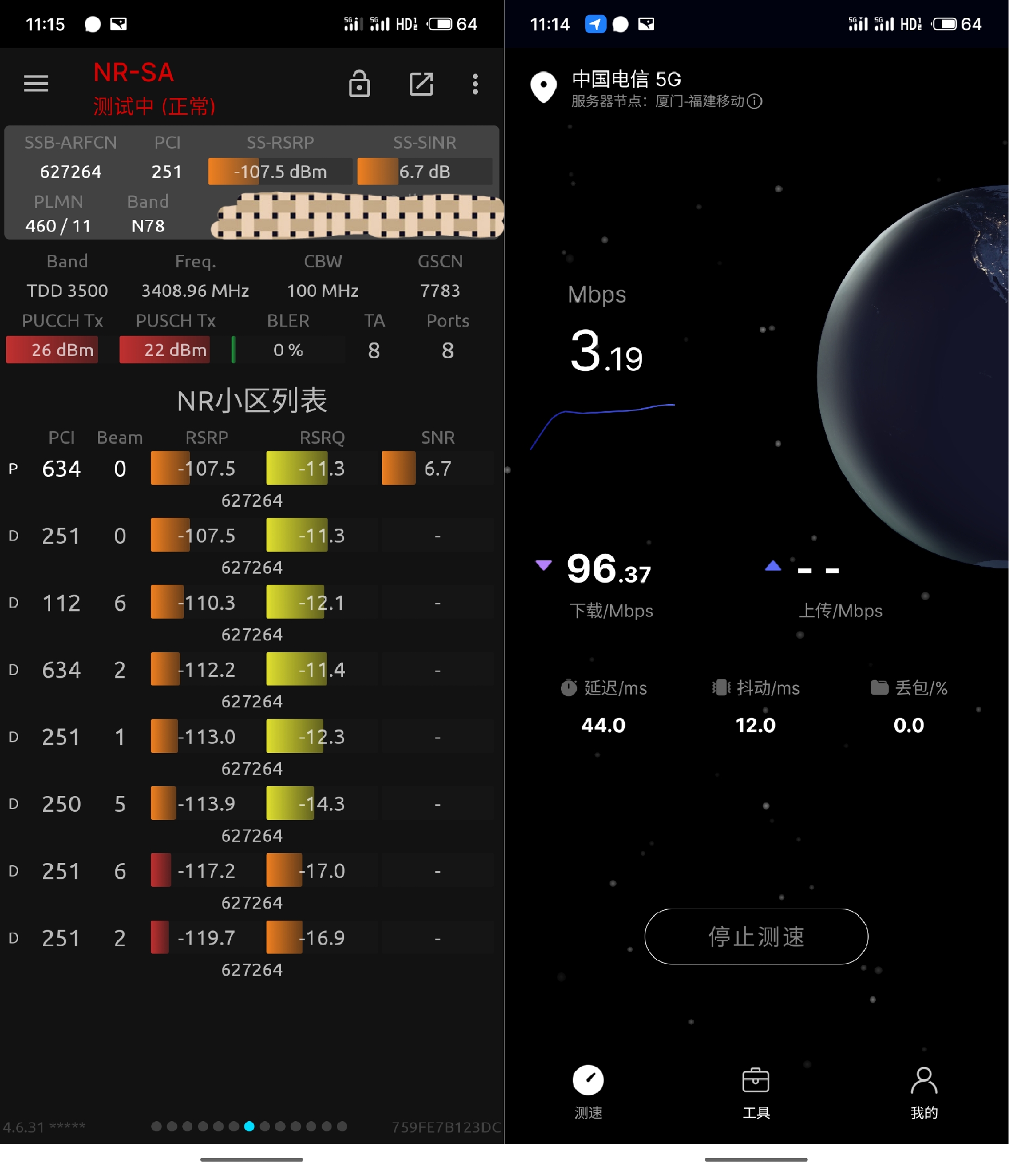Open the hamburger drawer menu
This screenshot has width=1009, height=1176.
(x=36, y=83)
